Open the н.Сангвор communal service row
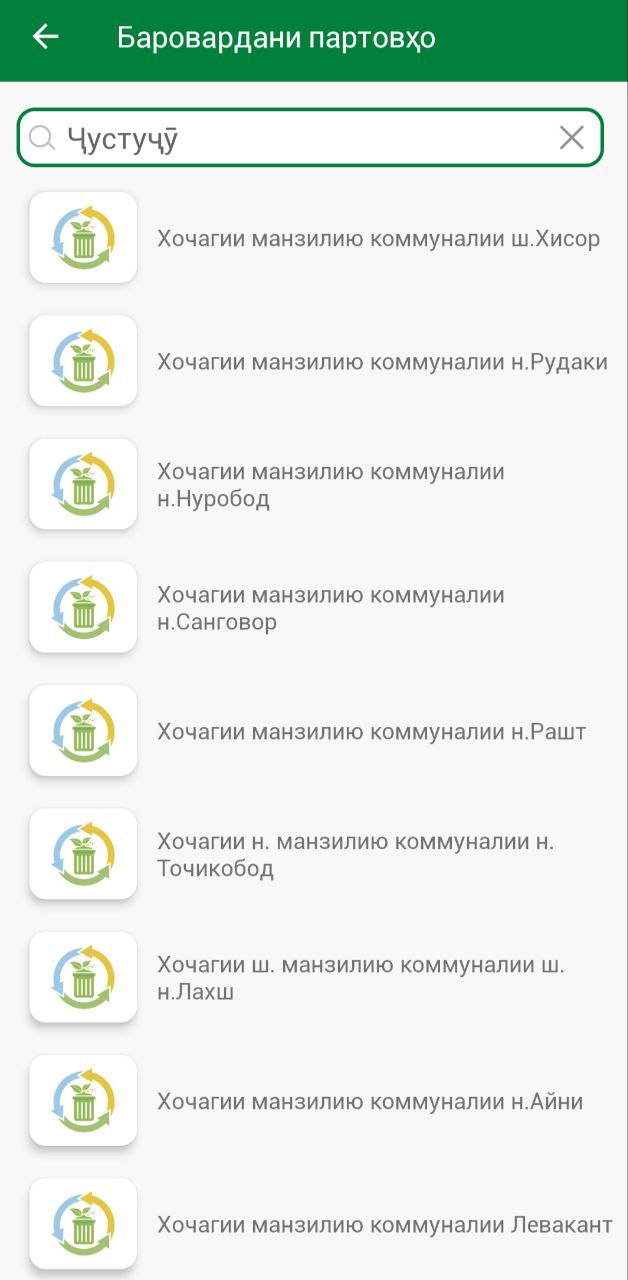Viewport: 628px width, 1280px height. pyautogui.click(x=330, y=608)
